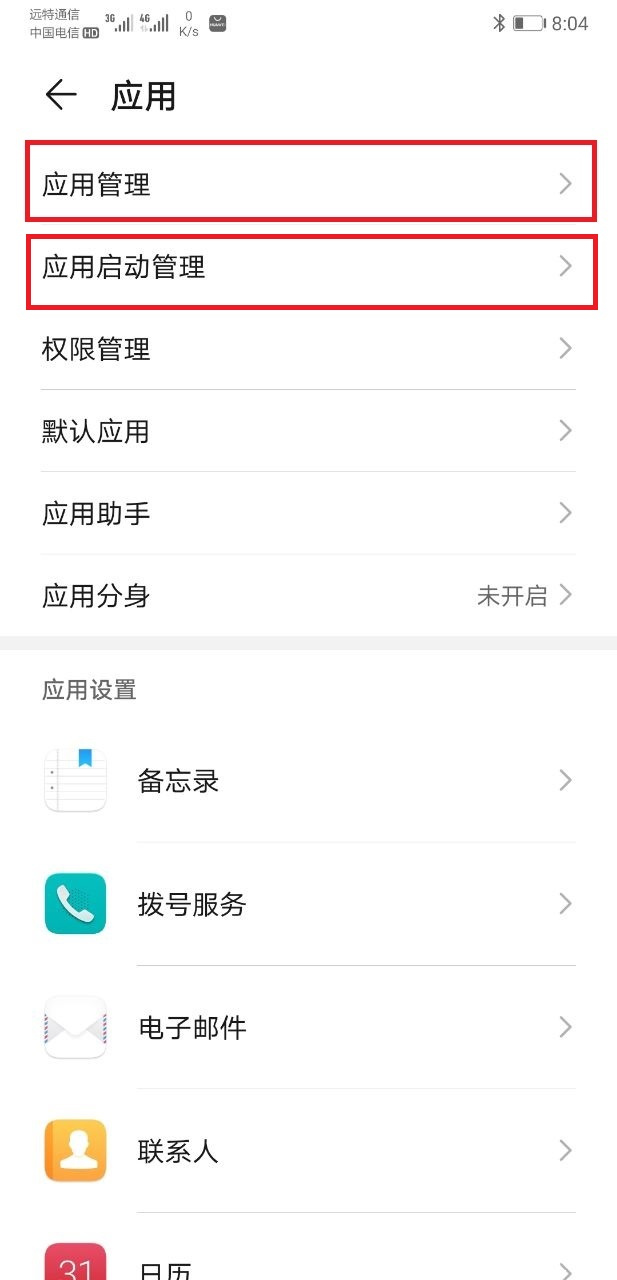Image resolution: width=617 pixels, height=1280 pixels.
Task: Tap the 拨号服务 row
Action: (x=308, y=904)
